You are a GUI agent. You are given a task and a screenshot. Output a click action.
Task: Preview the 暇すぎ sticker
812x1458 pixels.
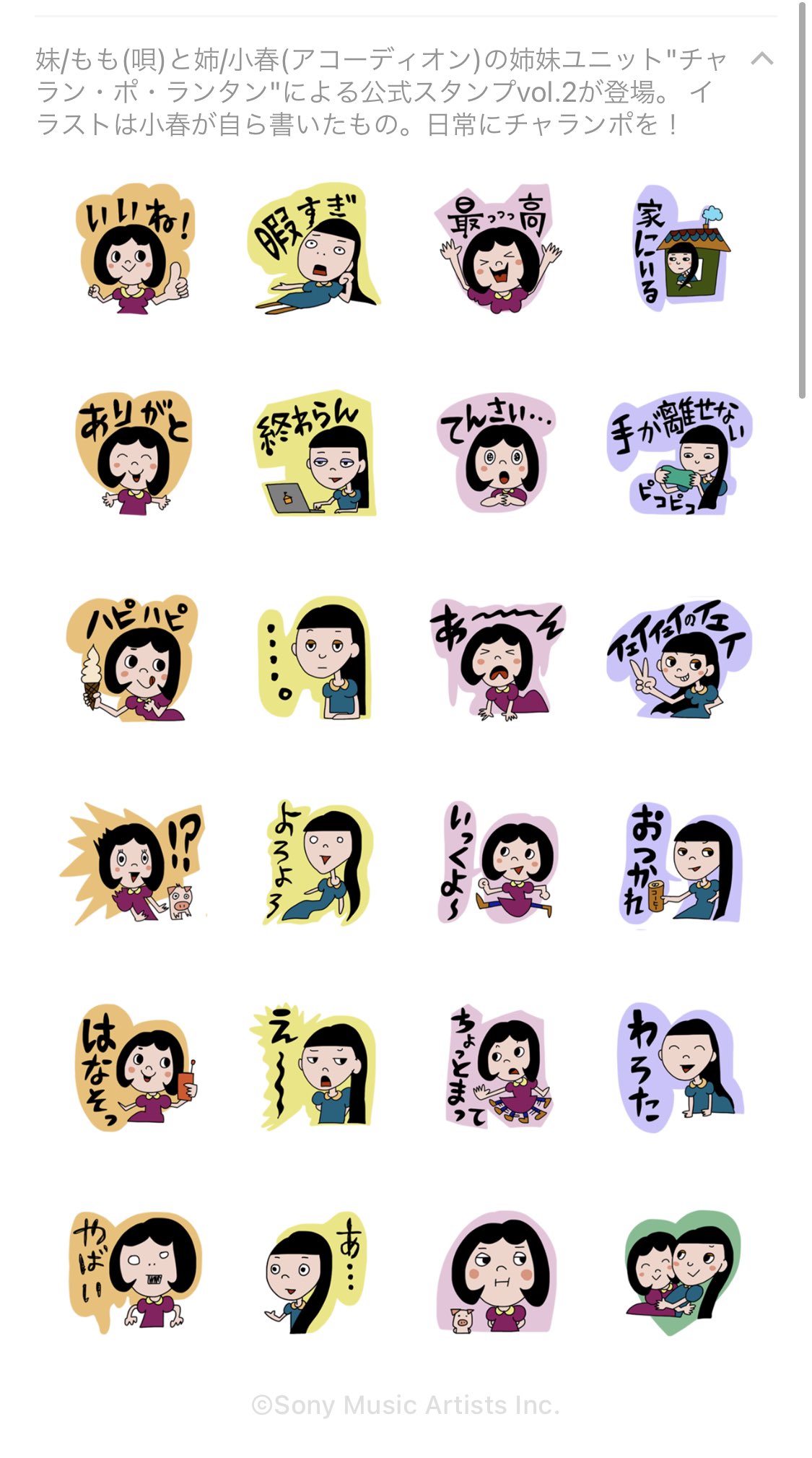tap(315, 248)
